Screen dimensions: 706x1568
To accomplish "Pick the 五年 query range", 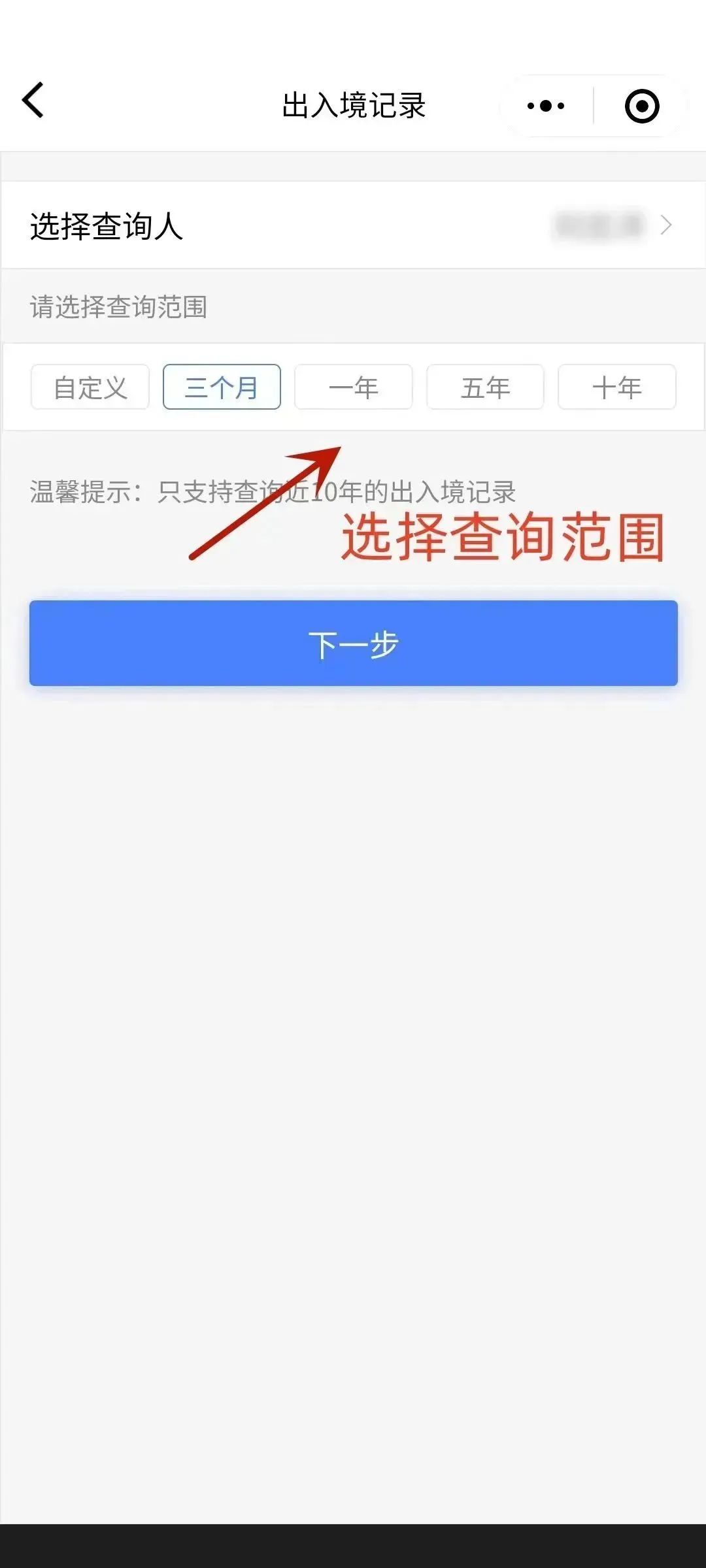I will pos(485,387).
